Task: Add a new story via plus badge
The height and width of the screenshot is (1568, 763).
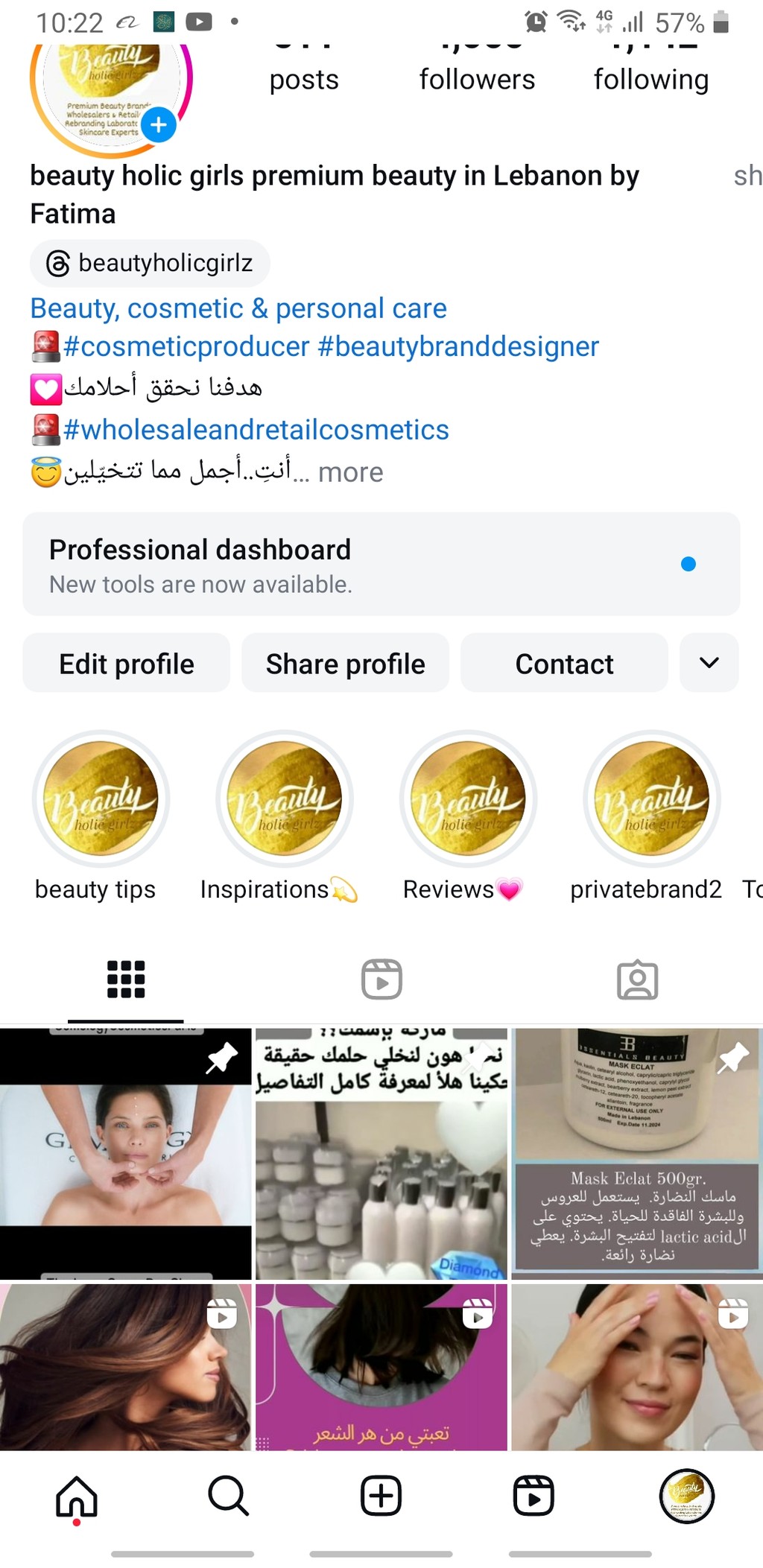Action: pyautogui.click(x=159, y=124)
